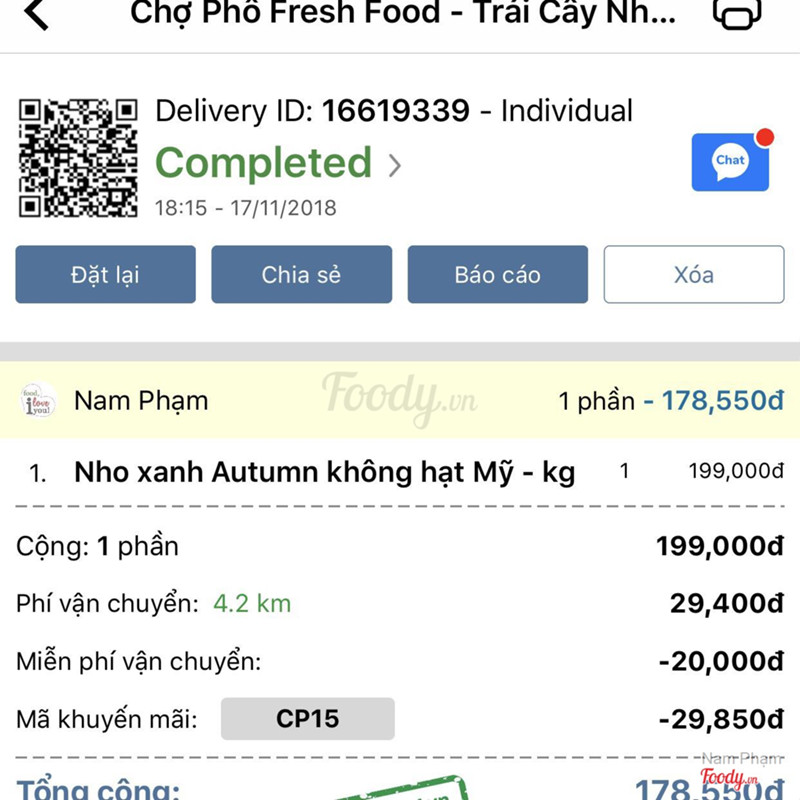The height and width of the screenshot is (800, 800).
Task: Delete the order using Xóa
Action: pos(693,274)
